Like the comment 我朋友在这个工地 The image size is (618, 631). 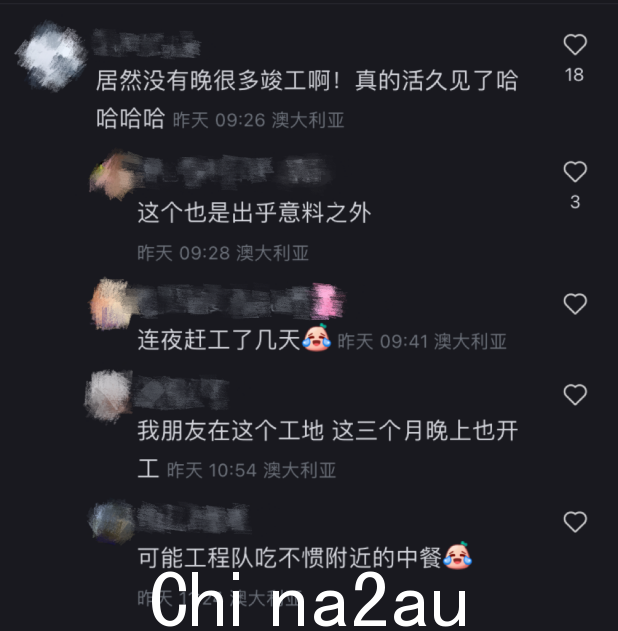click(x=574, y=395)
